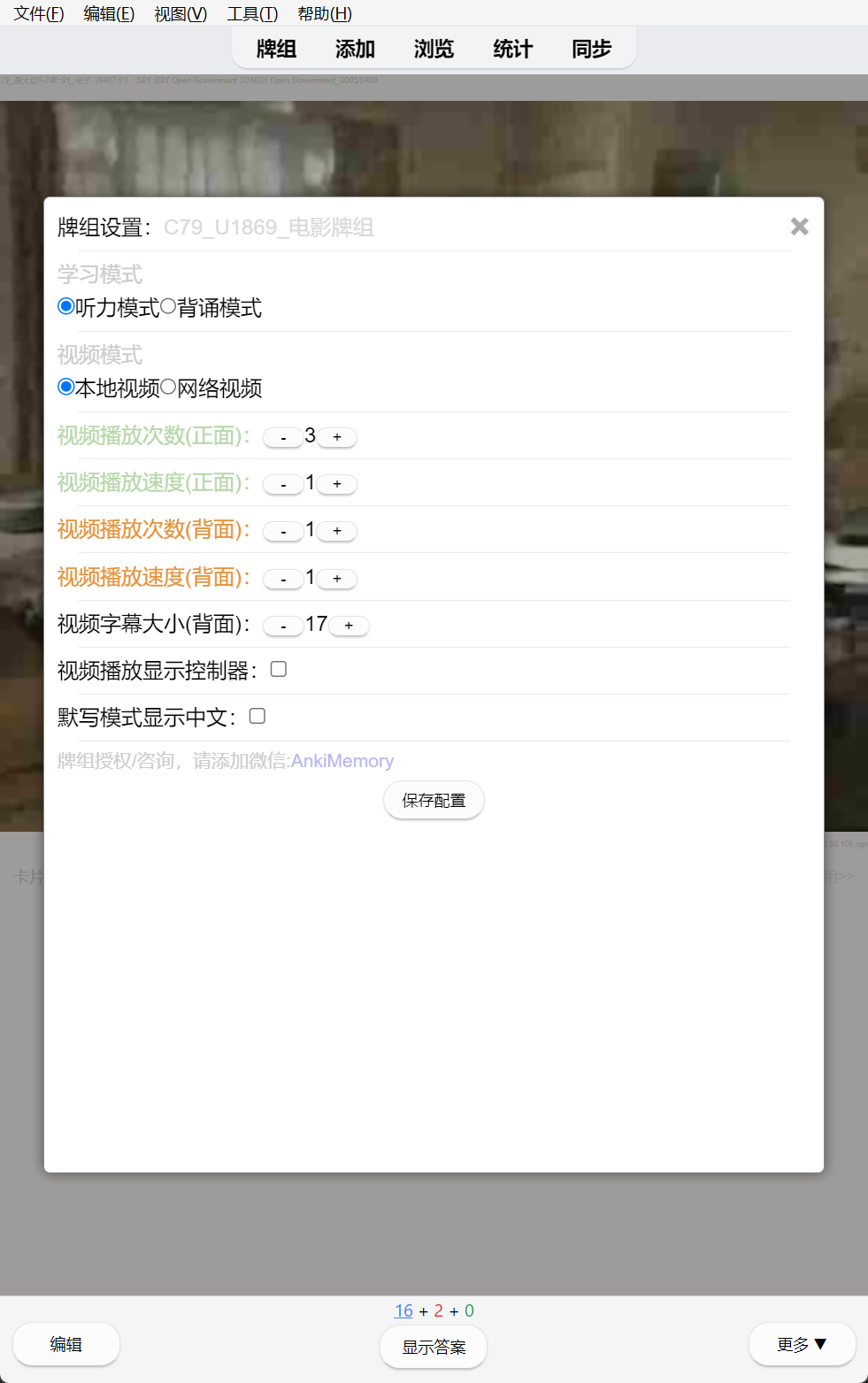Decrease 视频播放次数(背面) with minus
Screen dimensions: 868x1383
[283, 531]
